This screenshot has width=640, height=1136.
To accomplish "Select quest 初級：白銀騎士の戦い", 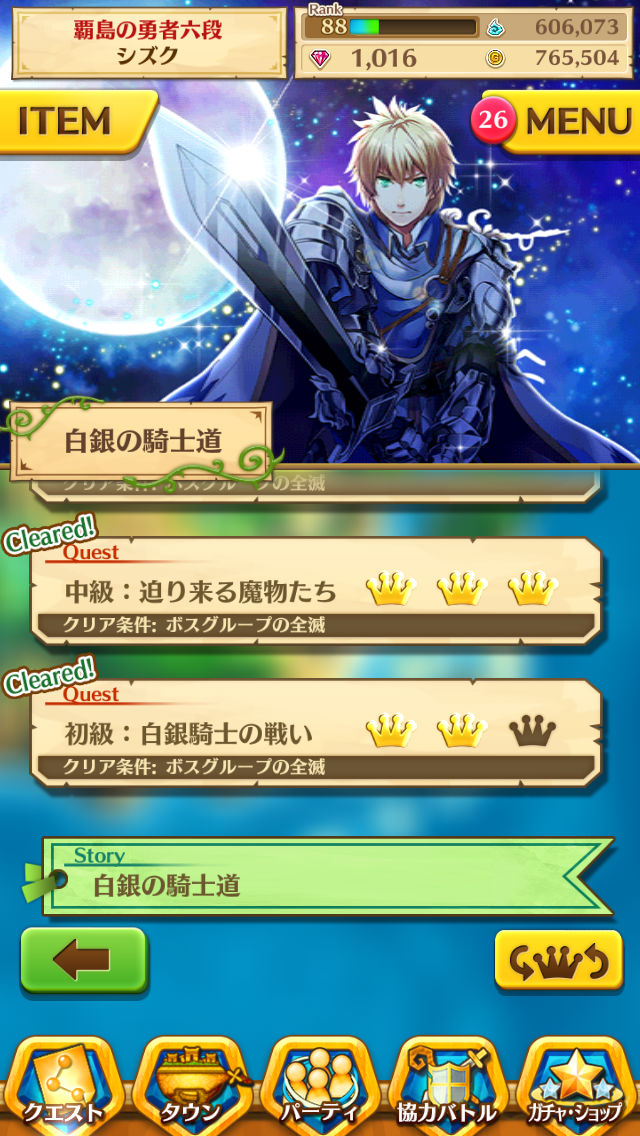I will click(x=315, y=734).
